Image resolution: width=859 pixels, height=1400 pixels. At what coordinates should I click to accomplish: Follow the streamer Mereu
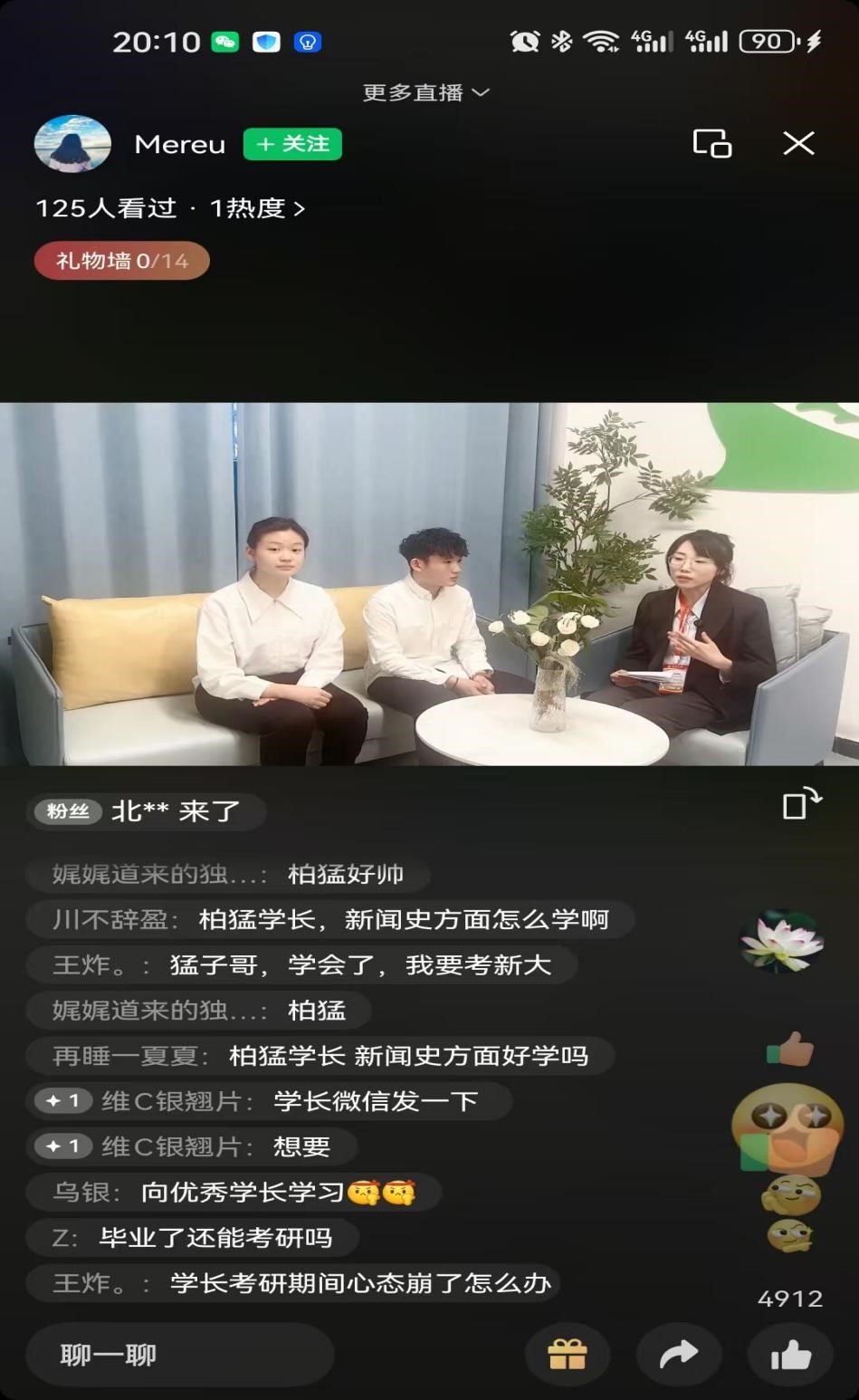coord(292,144)
